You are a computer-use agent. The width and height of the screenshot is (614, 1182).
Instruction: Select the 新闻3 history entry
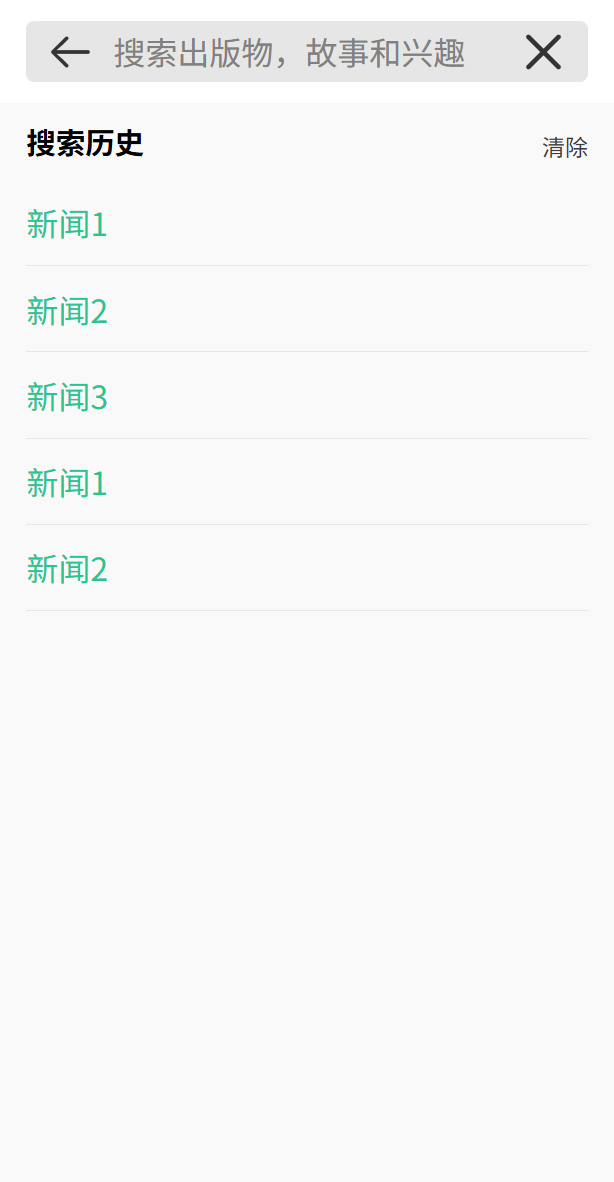(67, 397)
